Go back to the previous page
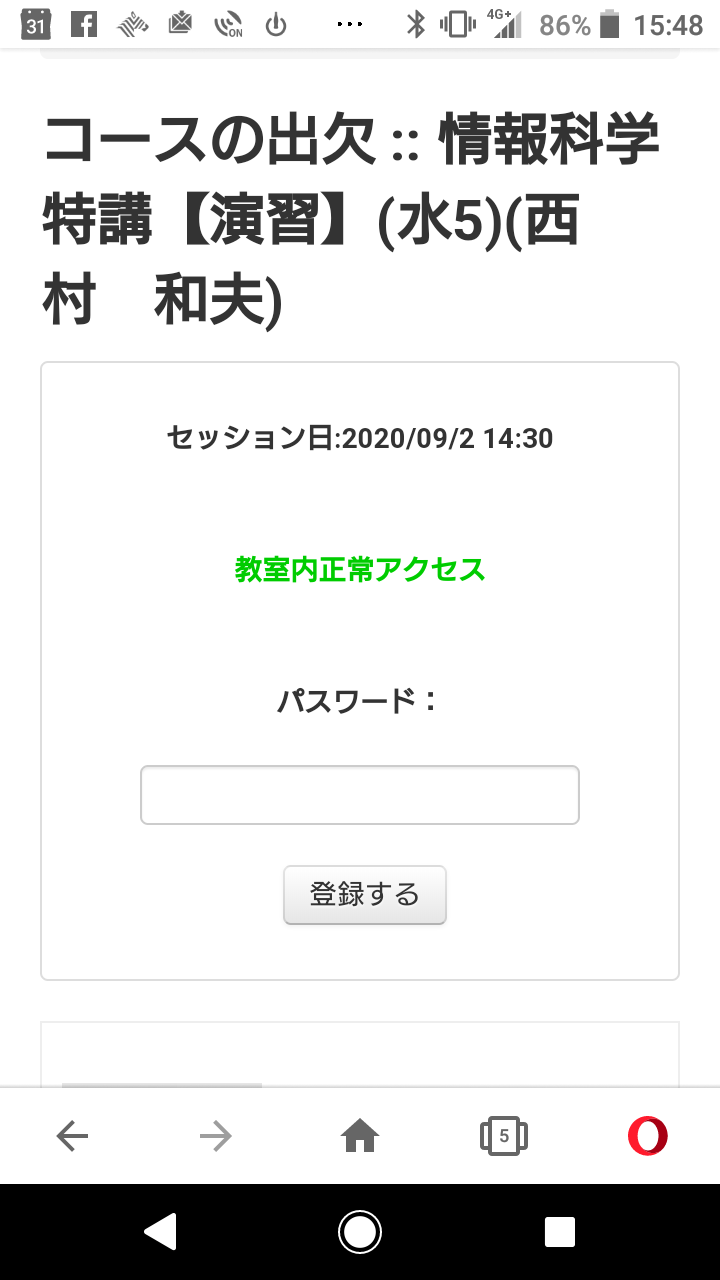 coord(72,1135)
